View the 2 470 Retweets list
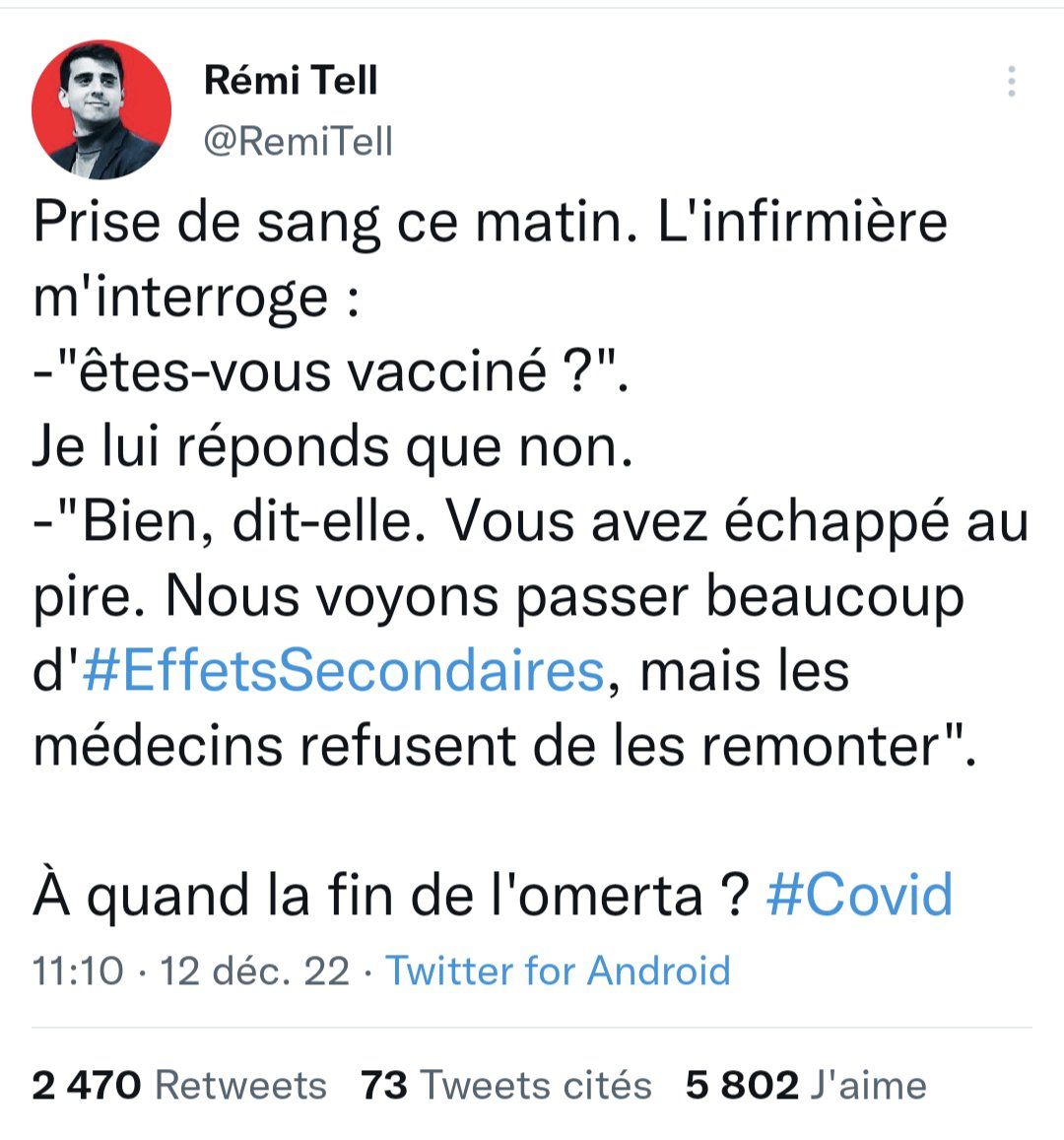The height and width of the screenshot is (1140, 1064). pos(179,1085)
